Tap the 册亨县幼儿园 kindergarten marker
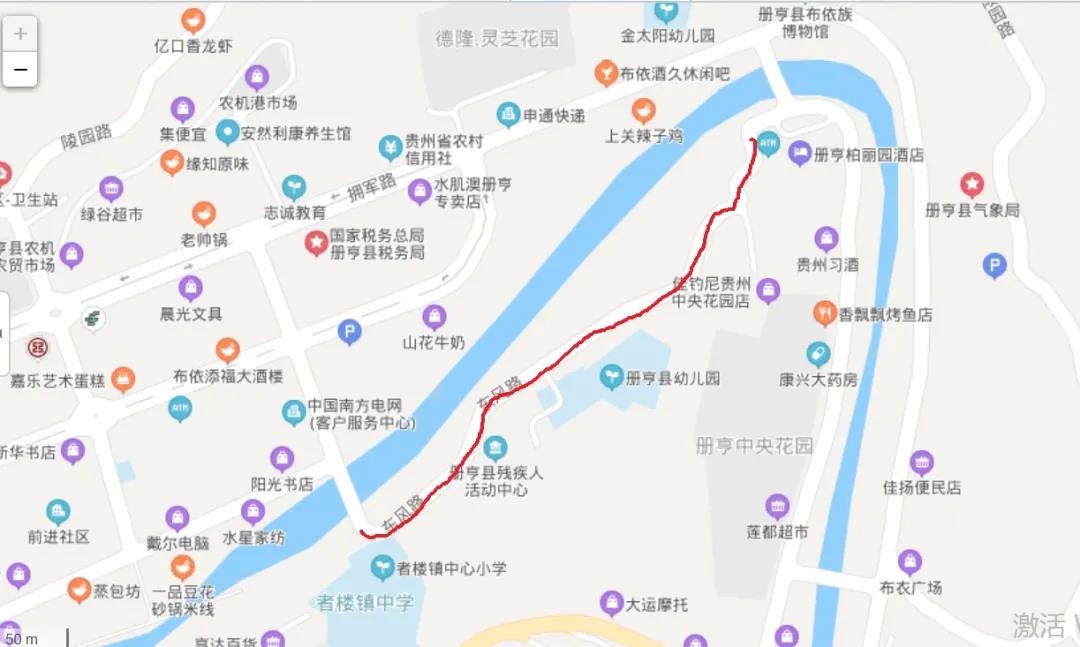The height and width of the screenshot is (647, 1080). 609,377
